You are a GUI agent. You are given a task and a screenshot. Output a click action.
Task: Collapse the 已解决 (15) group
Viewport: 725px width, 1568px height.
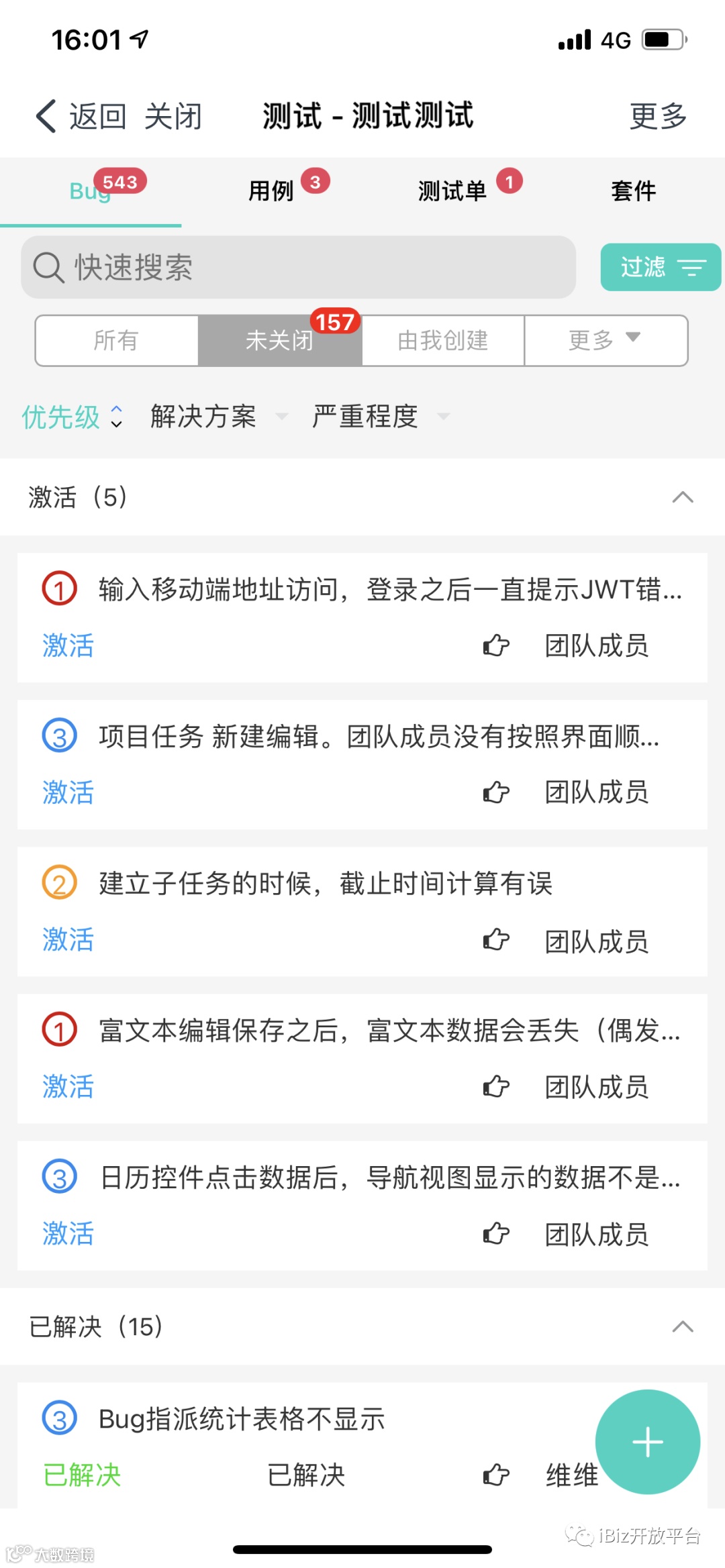683,1326
